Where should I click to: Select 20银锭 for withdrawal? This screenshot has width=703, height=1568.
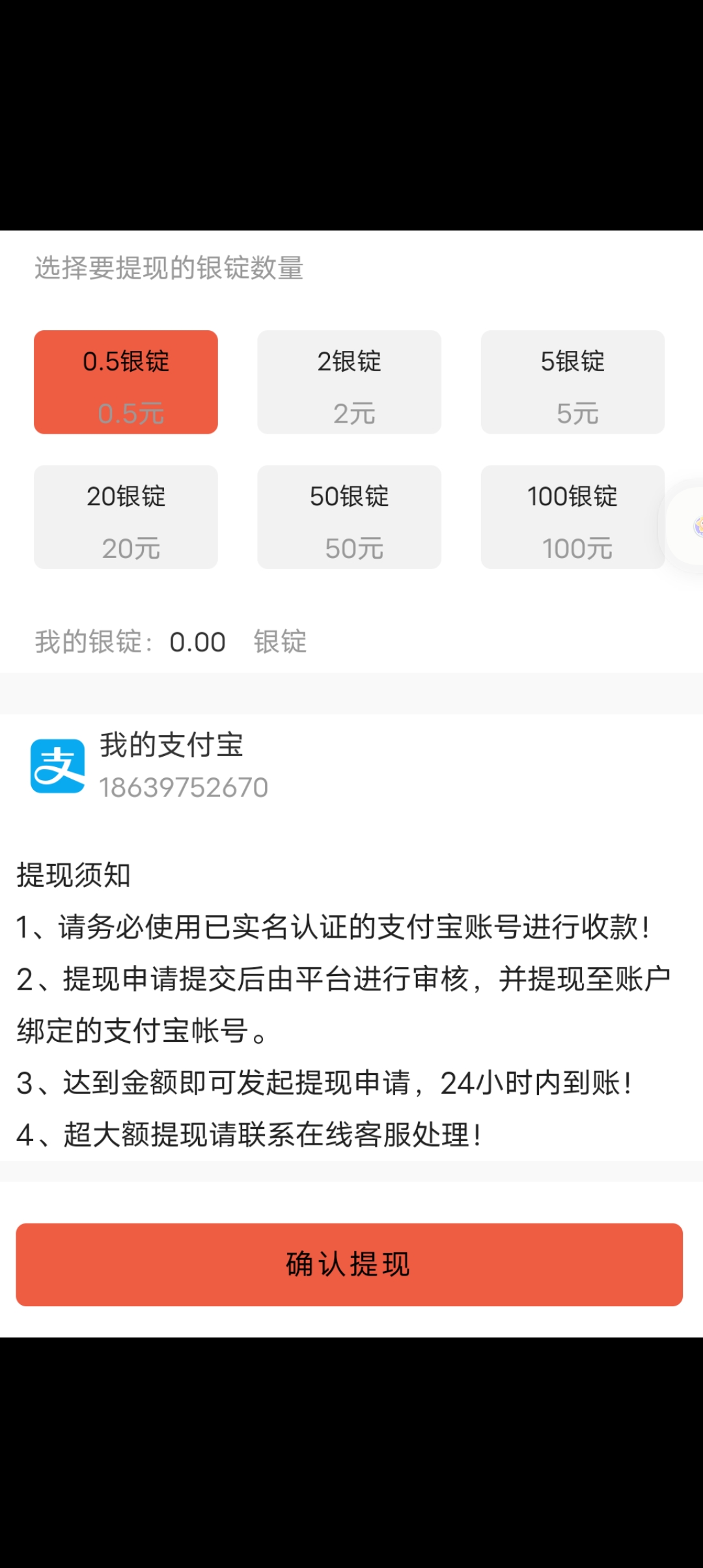click(126, 517)
